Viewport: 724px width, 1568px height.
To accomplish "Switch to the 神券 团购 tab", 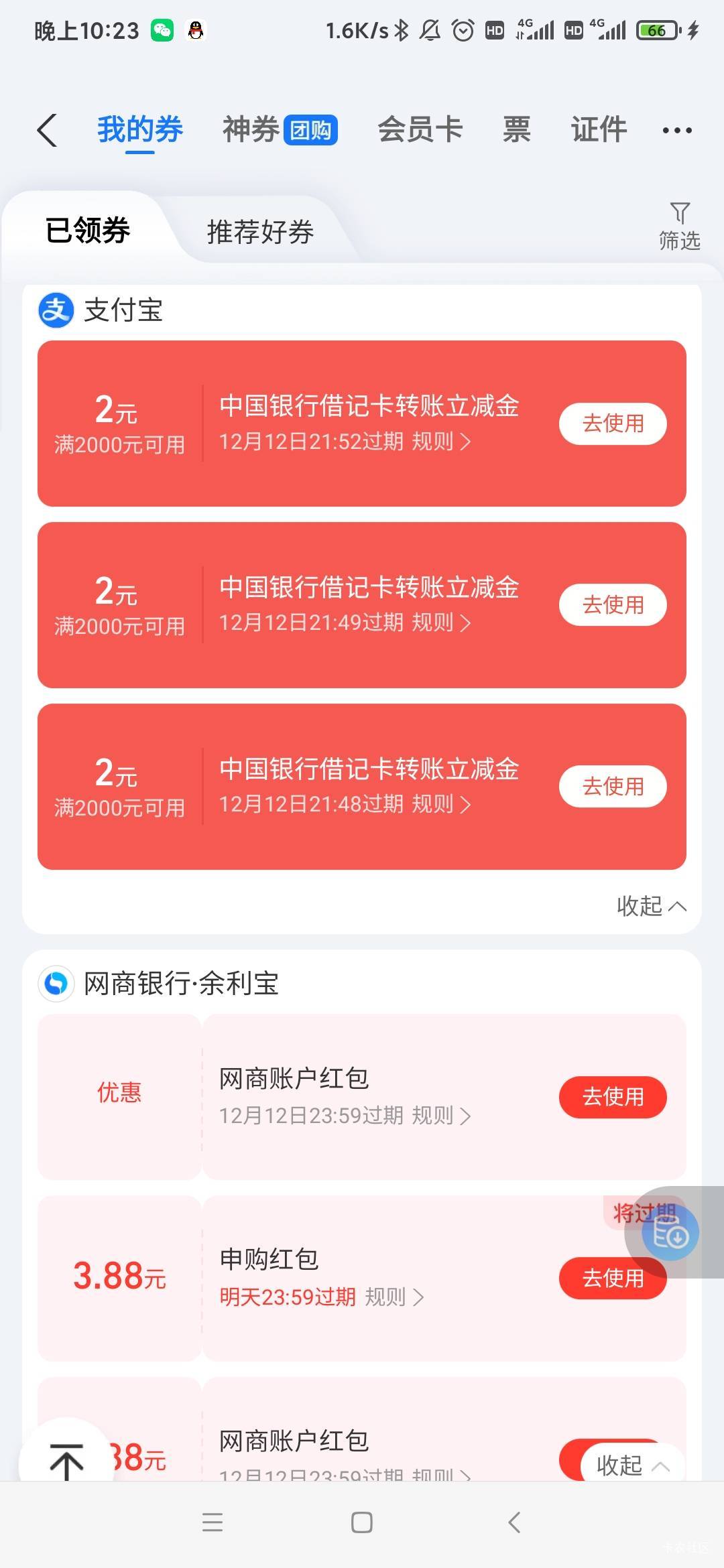I will point(280,130).
